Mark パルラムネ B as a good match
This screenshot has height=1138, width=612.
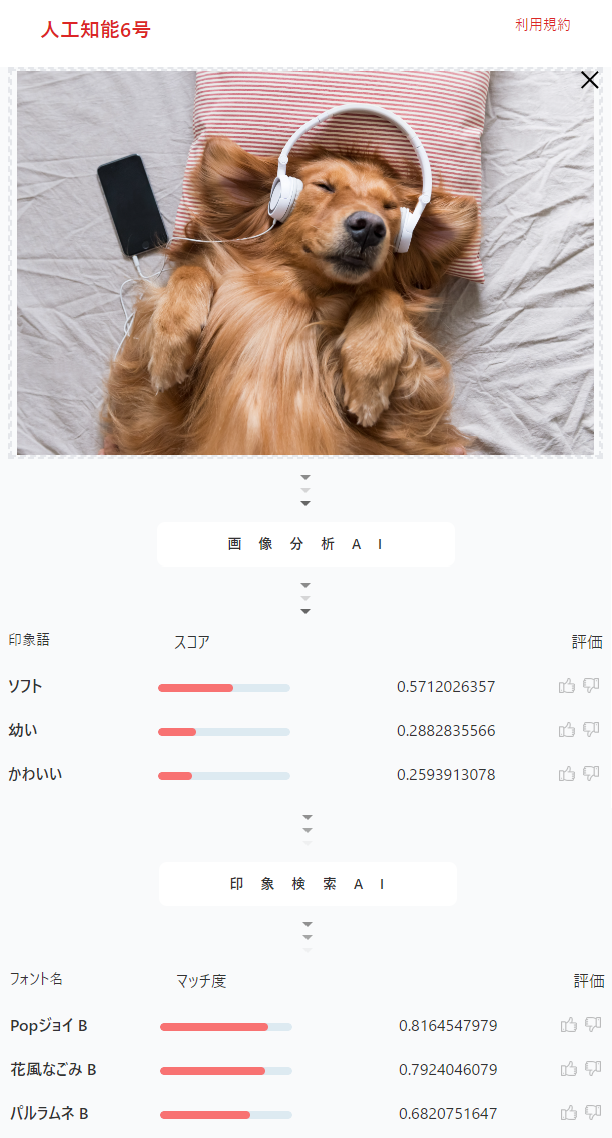click(x=569, y=1113)
